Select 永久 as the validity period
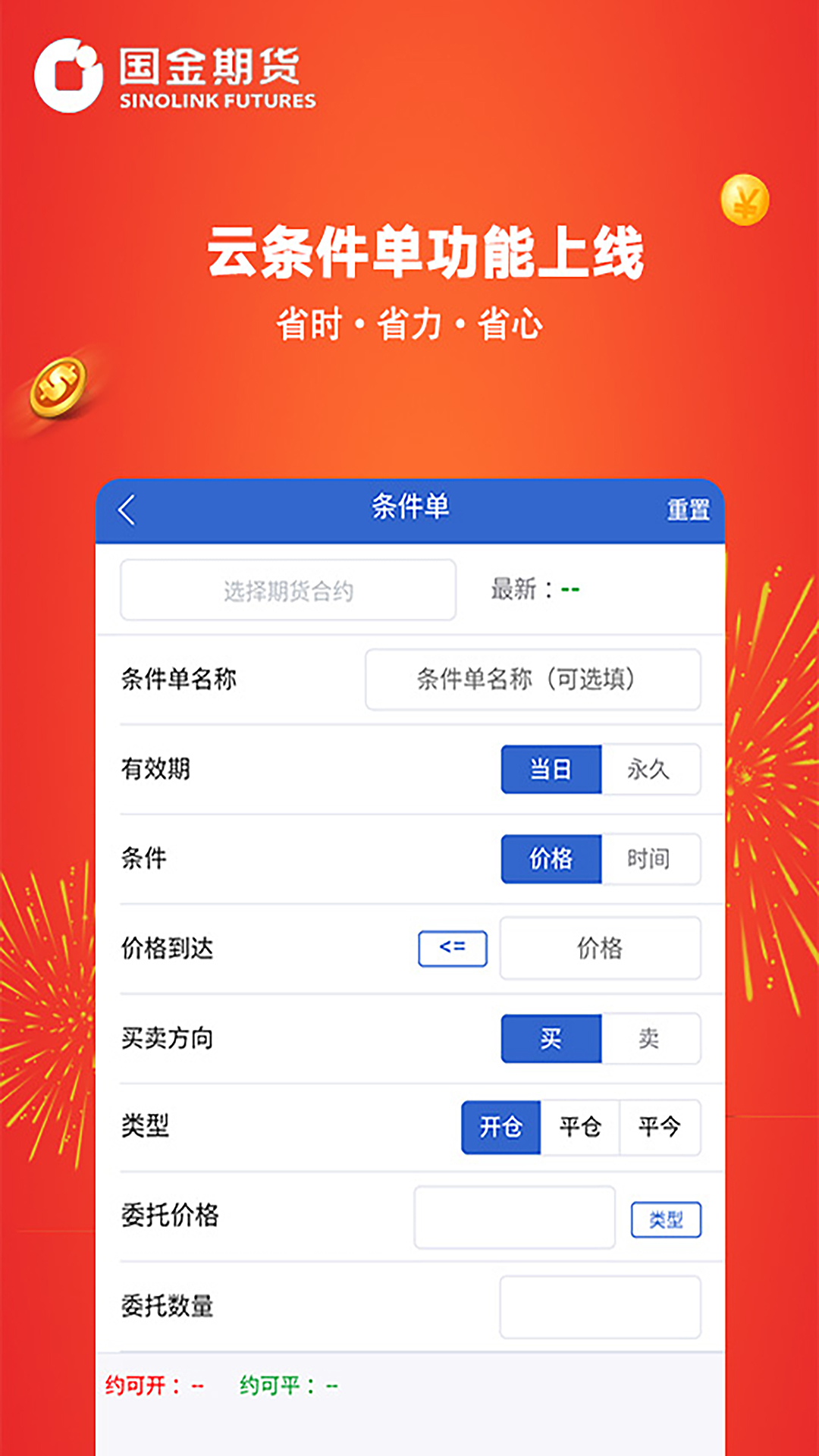 pos(650,769)
